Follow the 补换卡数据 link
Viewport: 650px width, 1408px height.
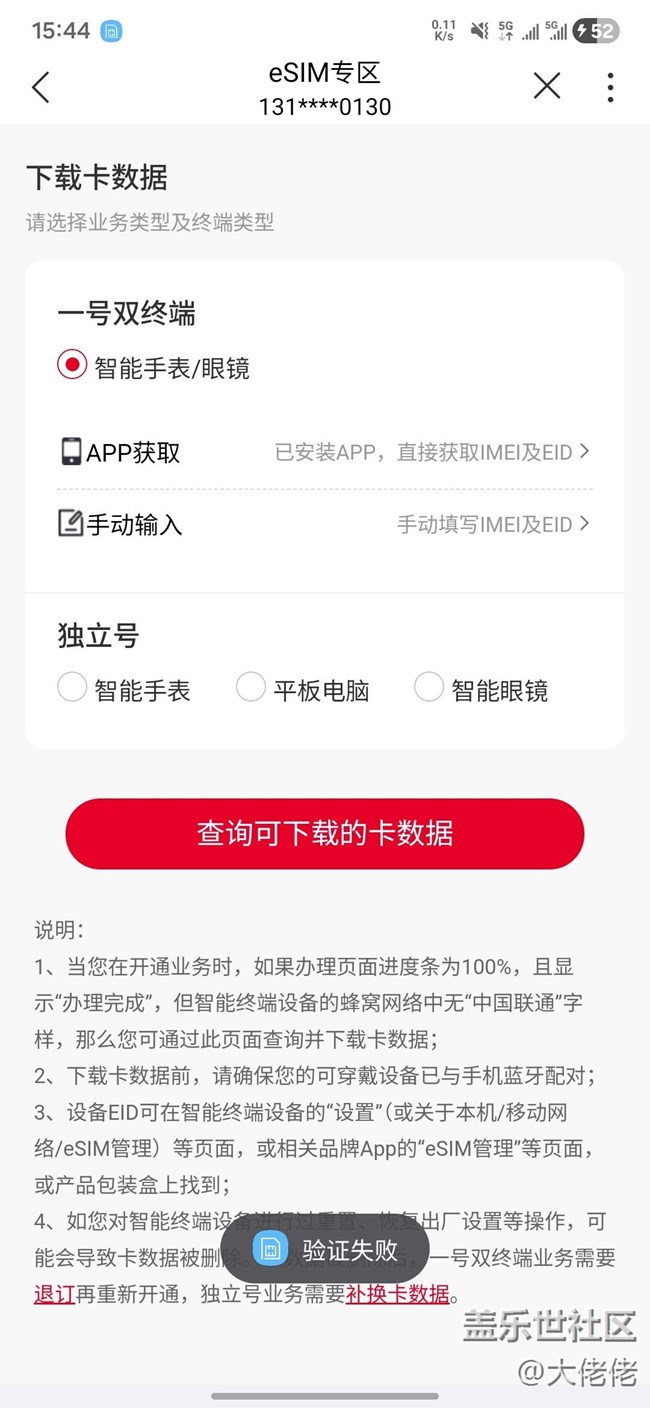pyautogui.click(x=398, y=1293)
